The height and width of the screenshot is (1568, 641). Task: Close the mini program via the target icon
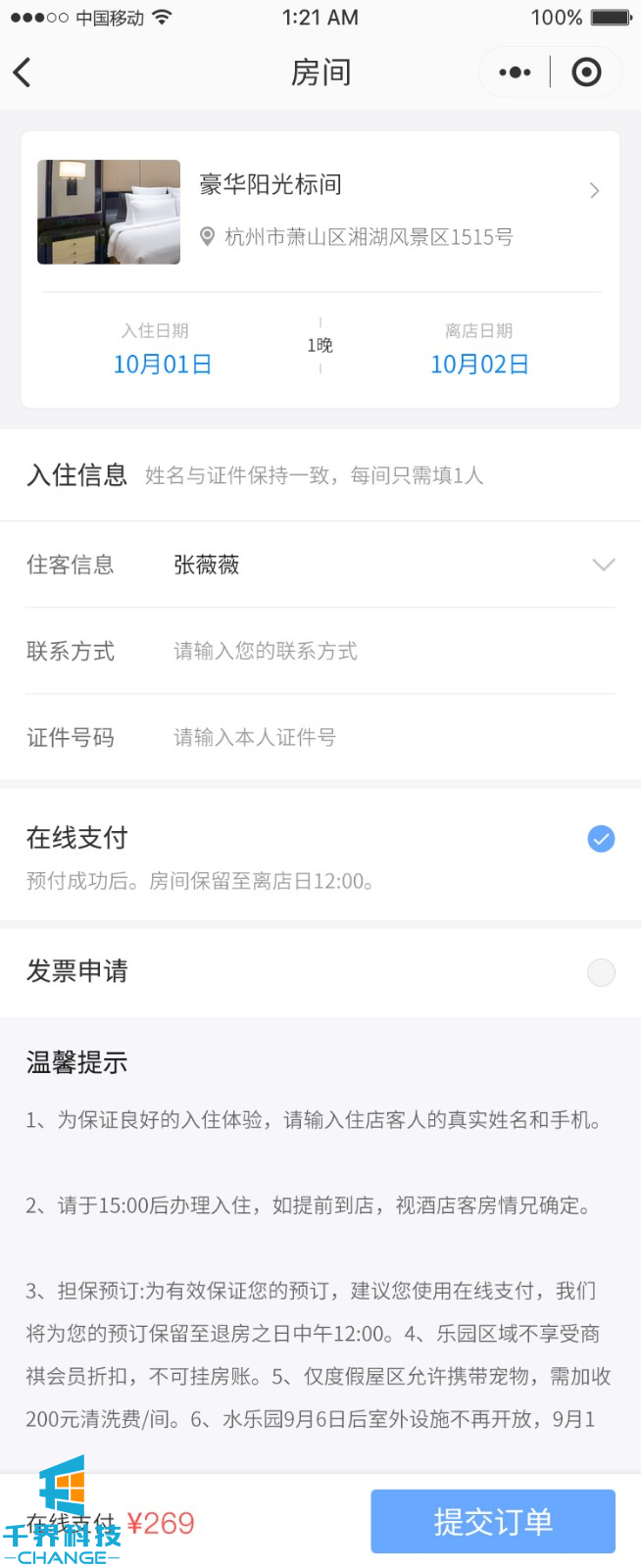(586, 73)
